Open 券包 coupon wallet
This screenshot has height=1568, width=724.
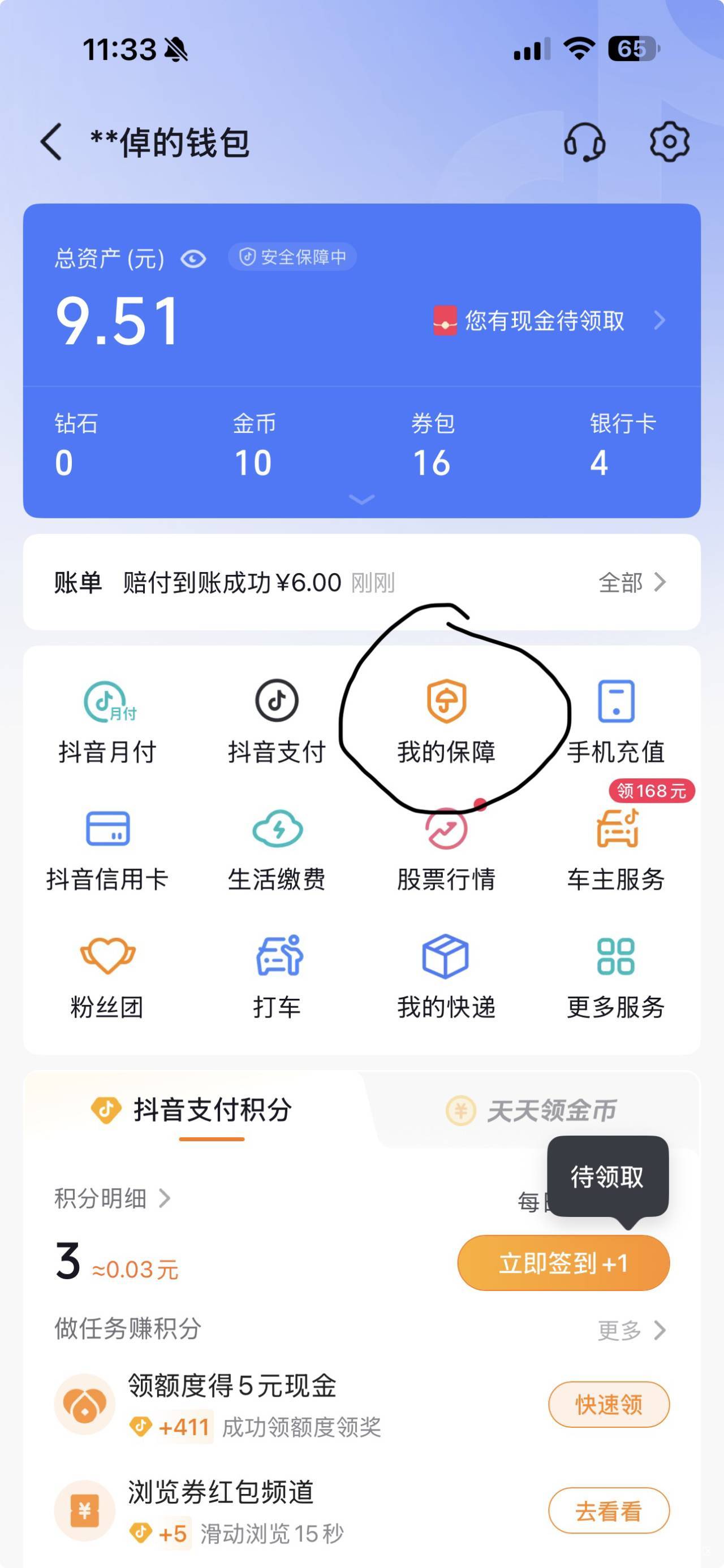[432, 445]
